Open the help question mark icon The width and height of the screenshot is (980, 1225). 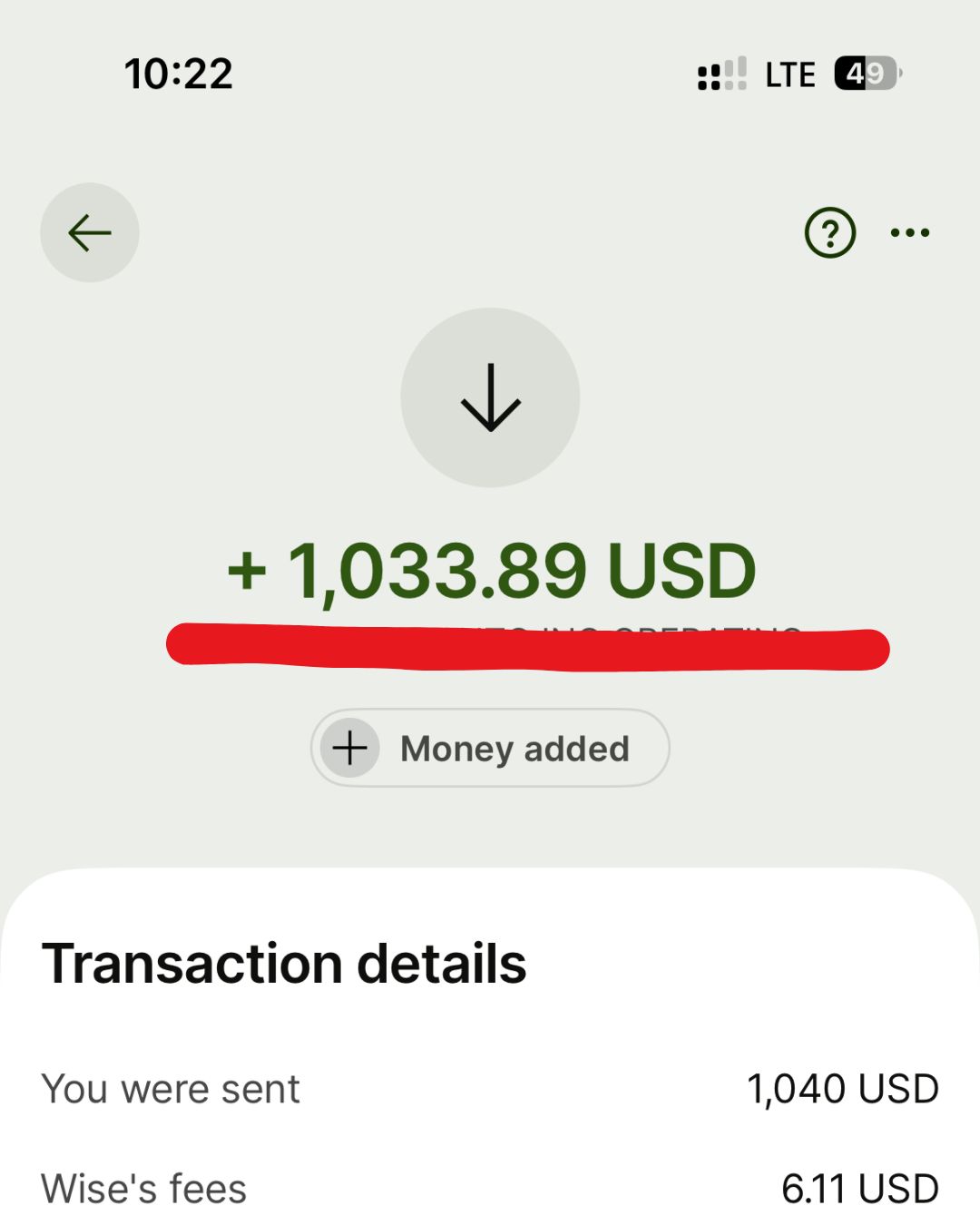829,232
